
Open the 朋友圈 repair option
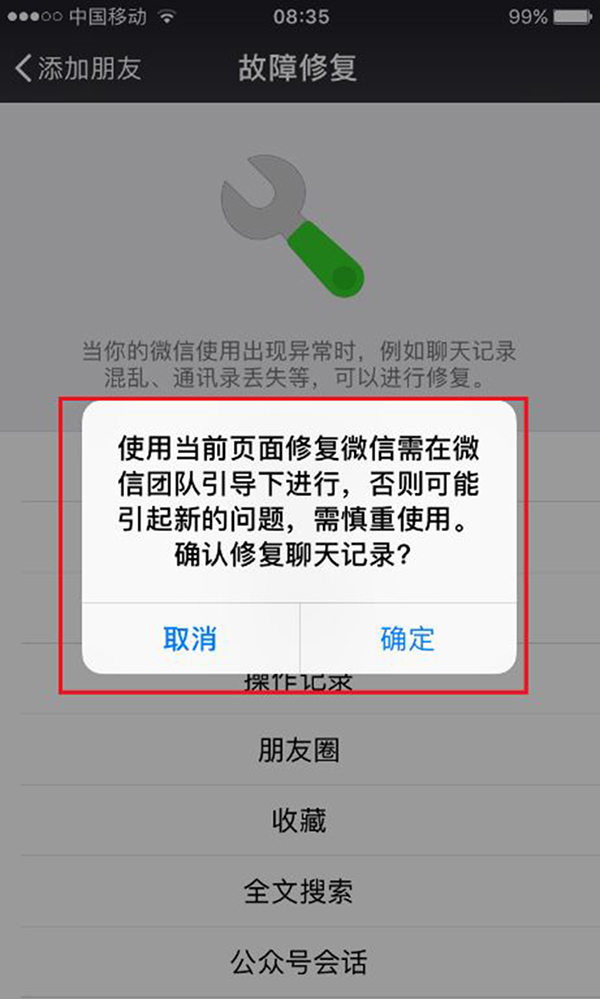coord(299,750)
